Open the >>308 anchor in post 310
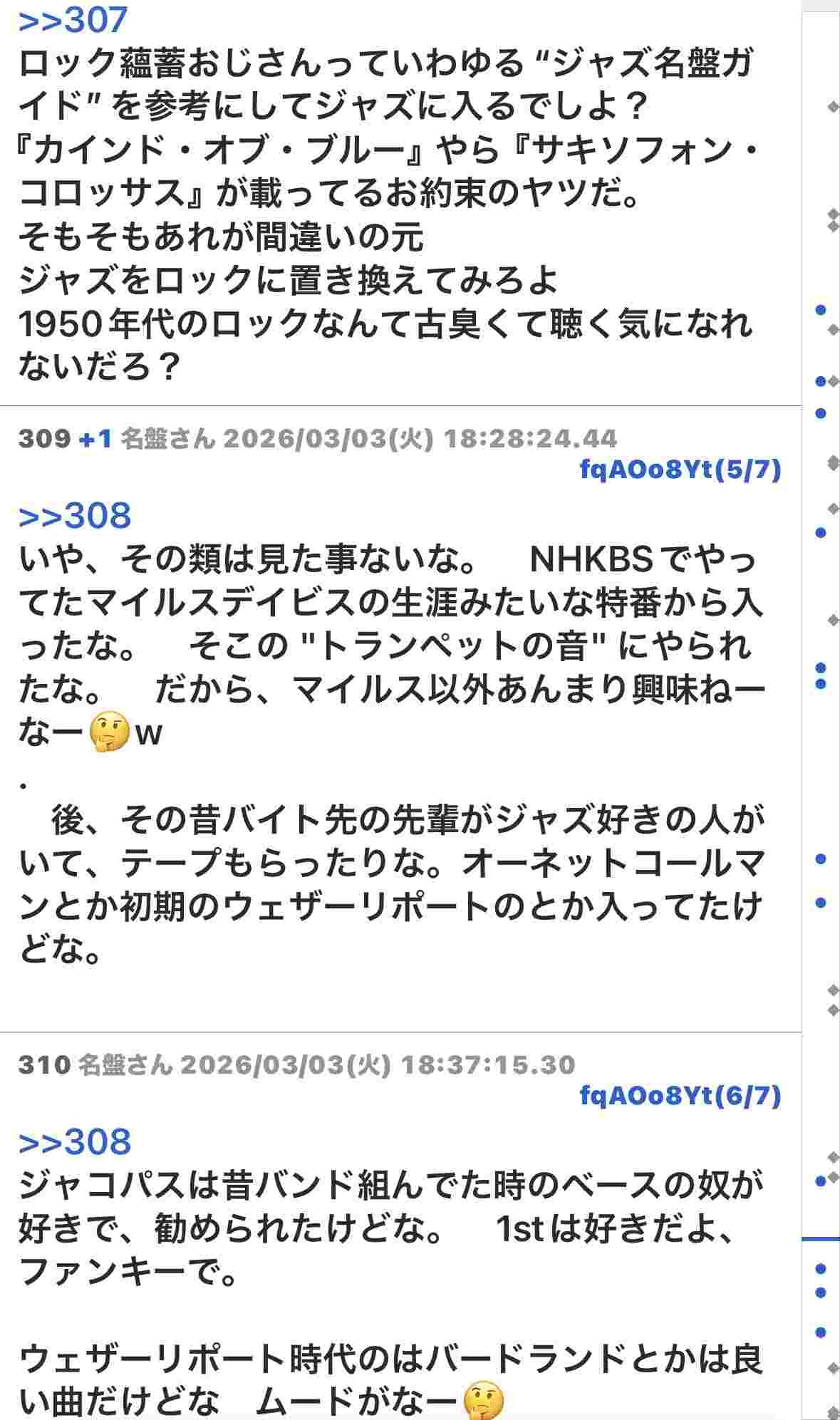 (75, 1141)
